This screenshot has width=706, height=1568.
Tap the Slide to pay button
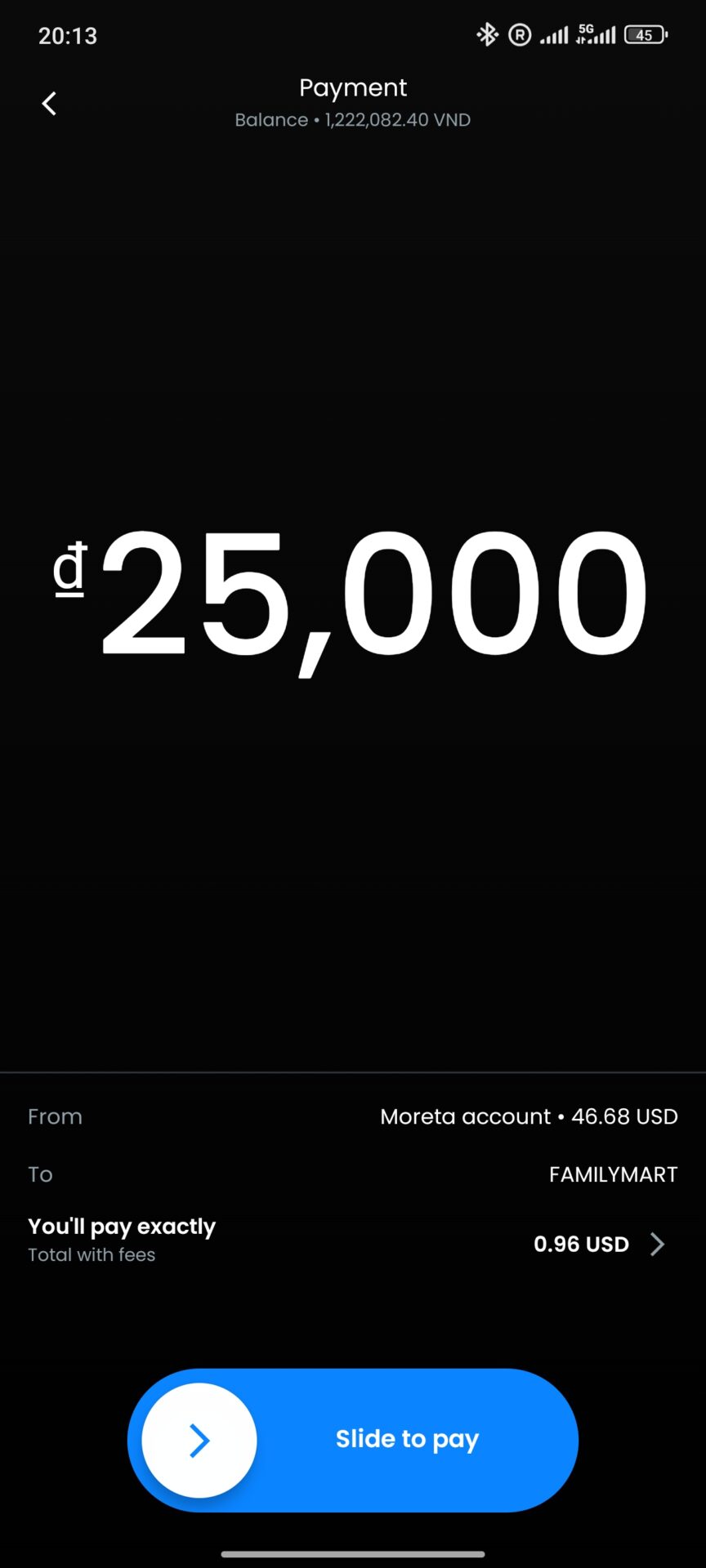point(199,1441)
